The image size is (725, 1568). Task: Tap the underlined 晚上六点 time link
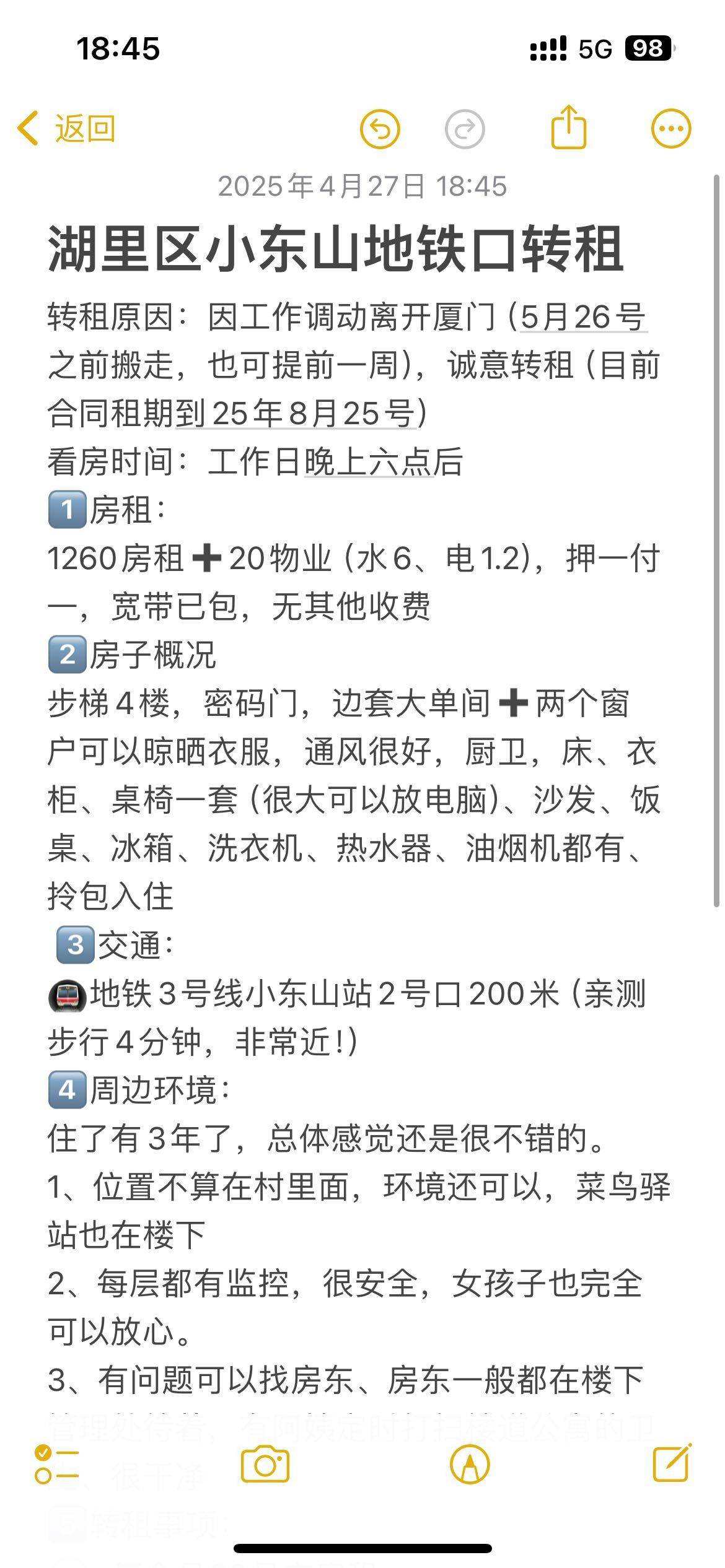coord(368,462)
